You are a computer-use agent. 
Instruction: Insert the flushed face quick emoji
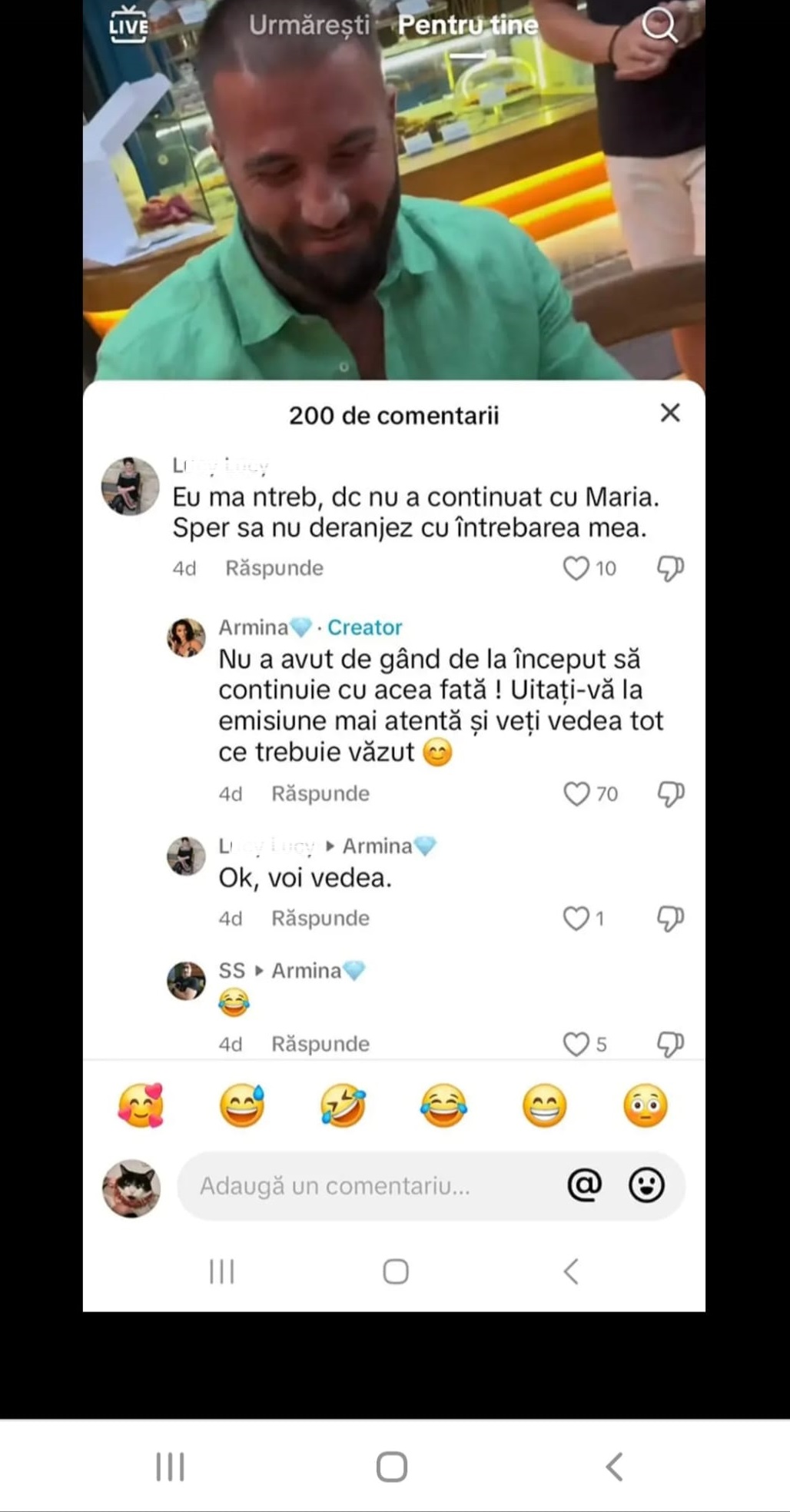pyautogui.click(x=645, y=1105)
